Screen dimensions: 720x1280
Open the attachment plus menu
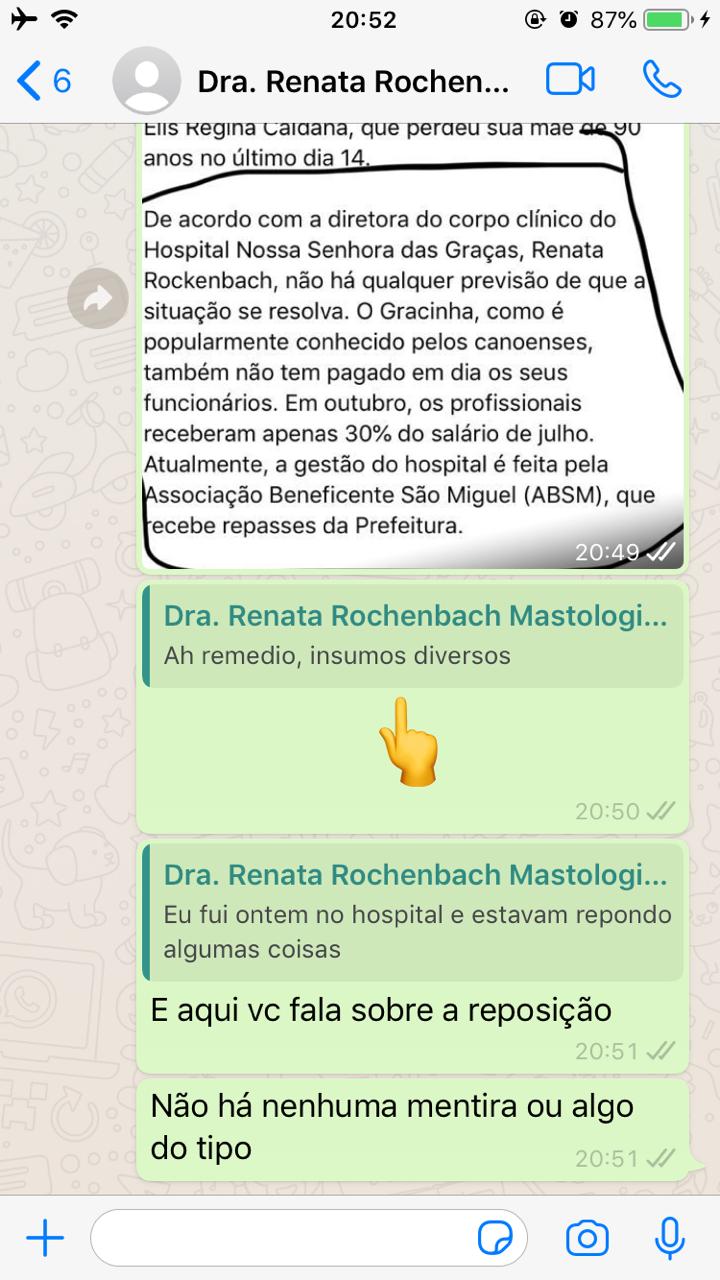[x=44, y=1240]
